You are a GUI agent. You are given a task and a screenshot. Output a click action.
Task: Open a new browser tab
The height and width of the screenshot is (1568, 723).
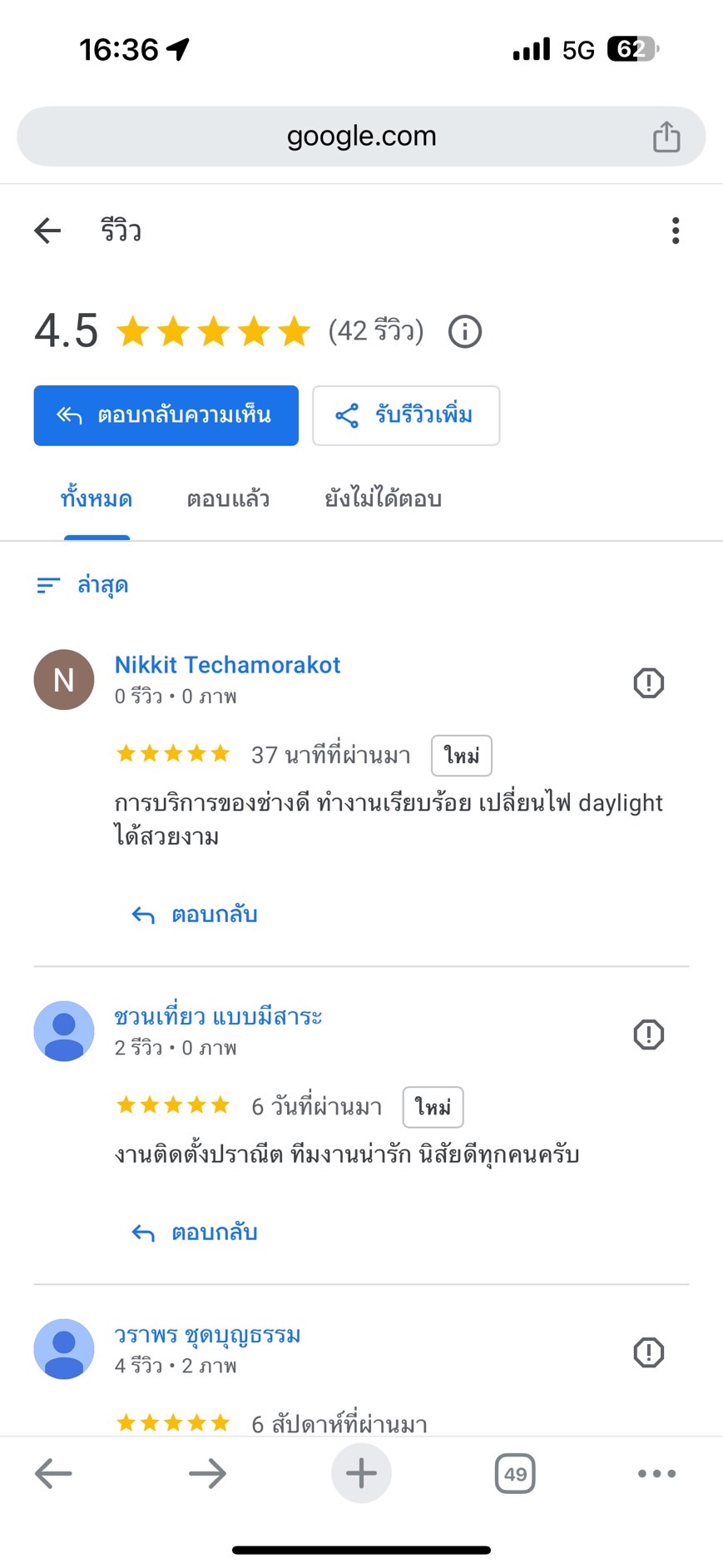point(361,1473)
